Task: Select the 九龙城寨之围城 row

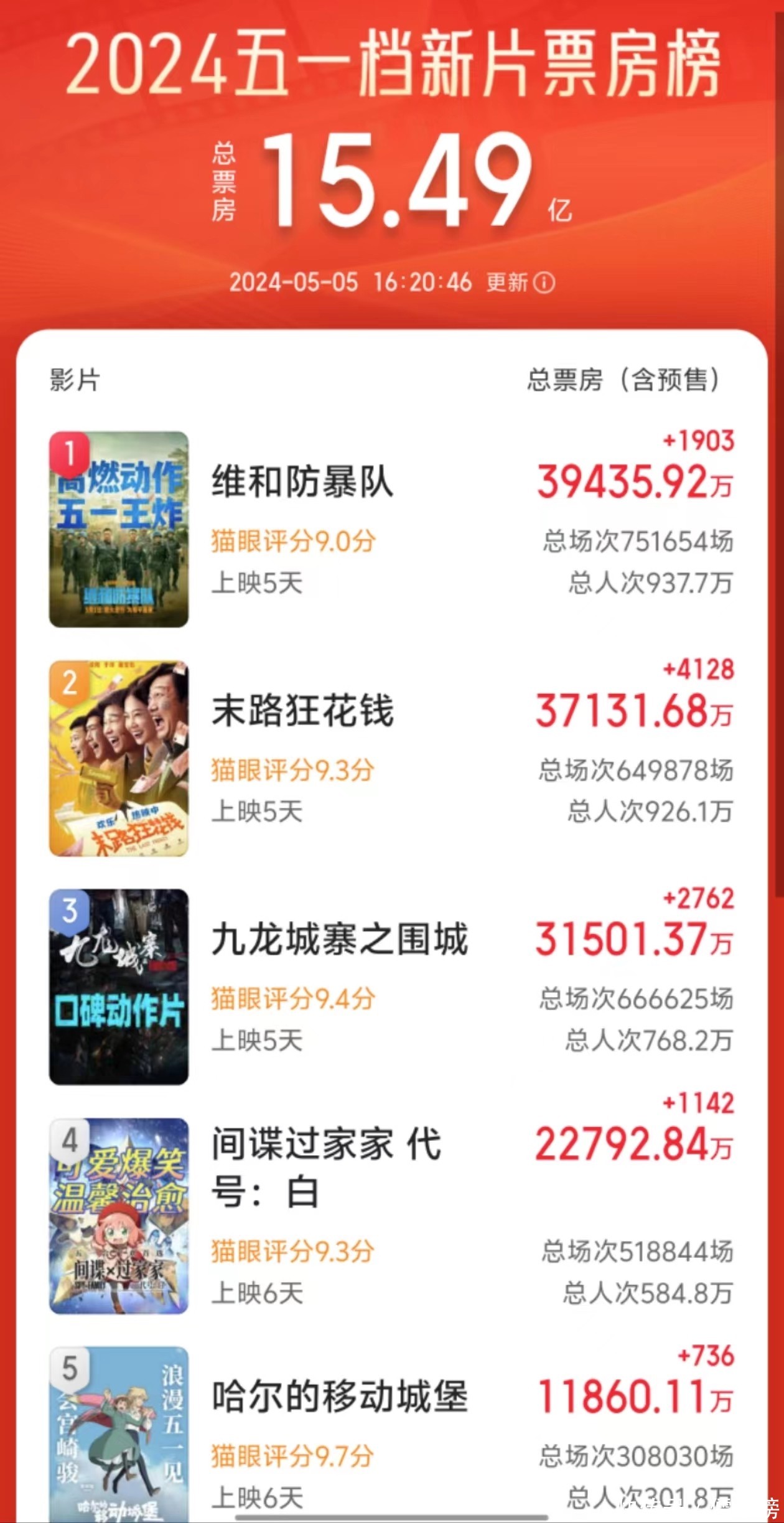Action: pyautogui.click(x=339, y=940)
